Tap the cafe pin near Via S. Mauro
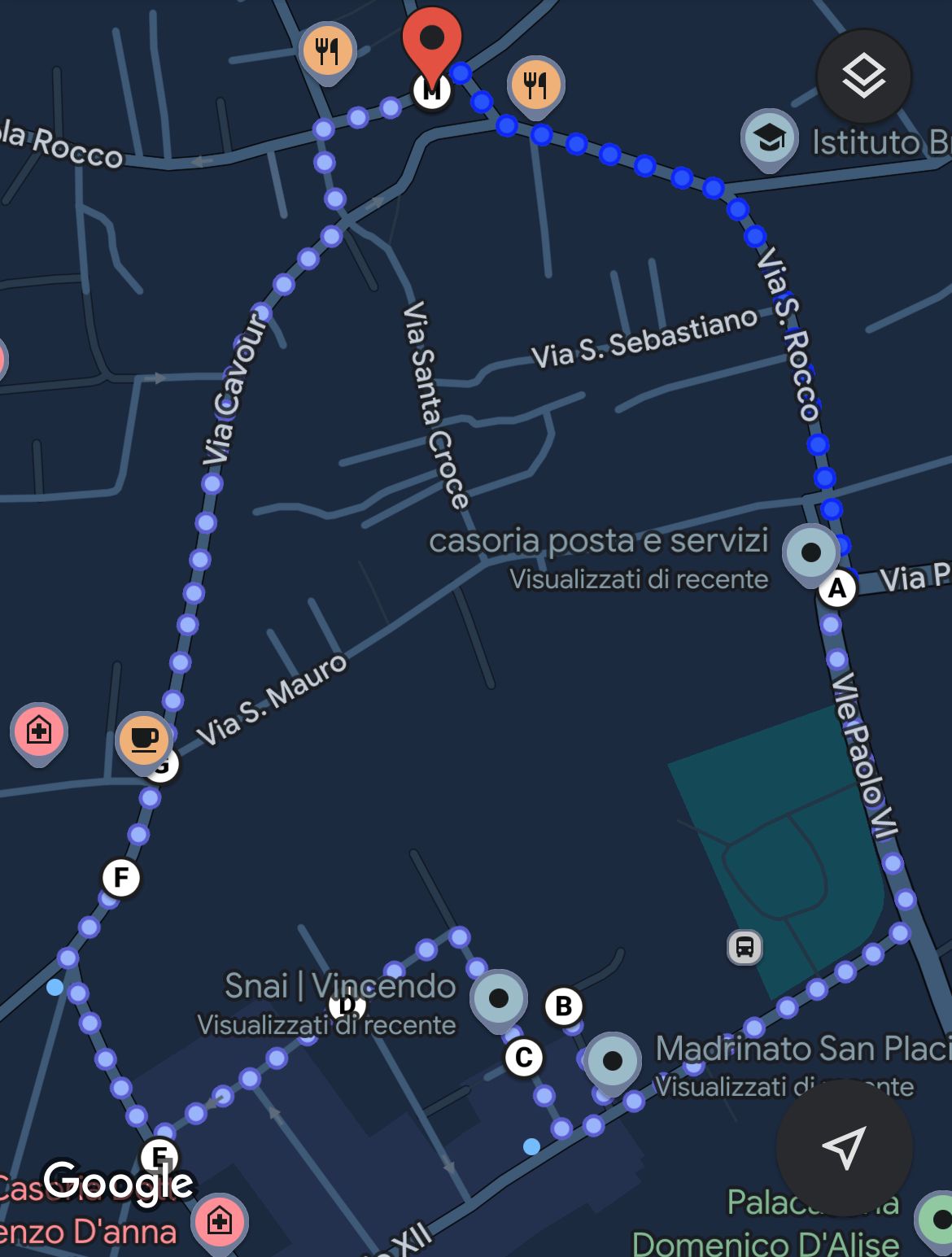 point(144,739)
